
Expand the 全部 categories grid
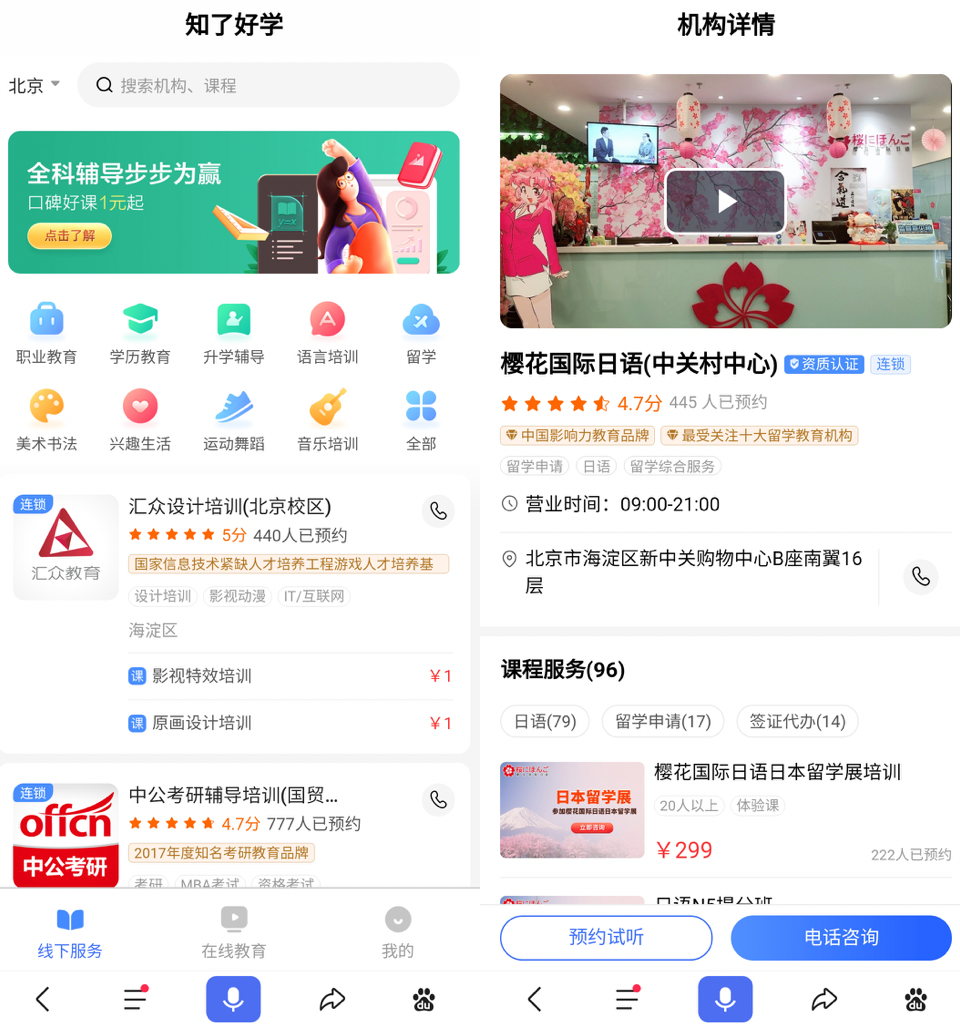tap(420, 406)
